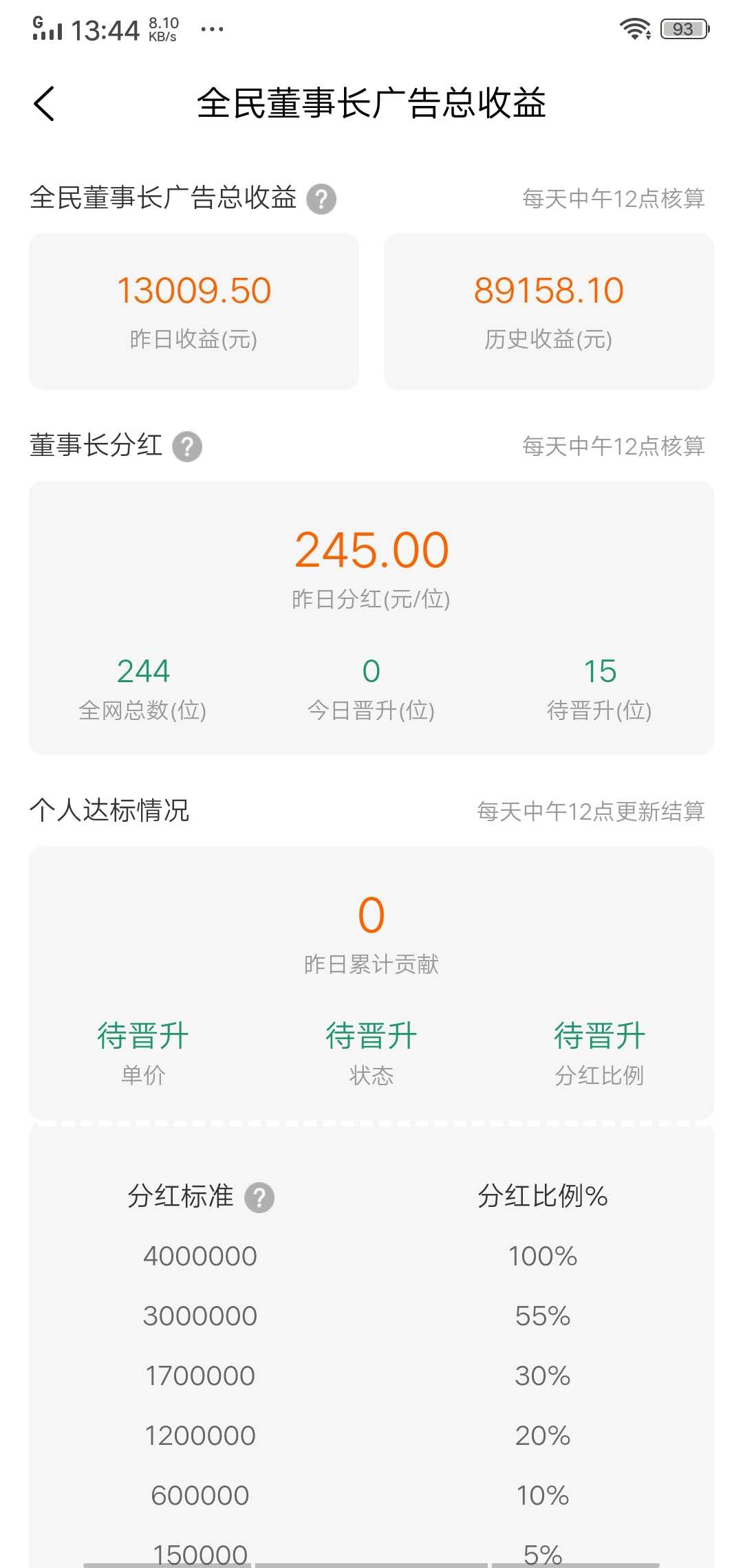Tap the 待晋升 count showing 15
The width and height of the screenshot is (743, 1568).
click(600, 671)
